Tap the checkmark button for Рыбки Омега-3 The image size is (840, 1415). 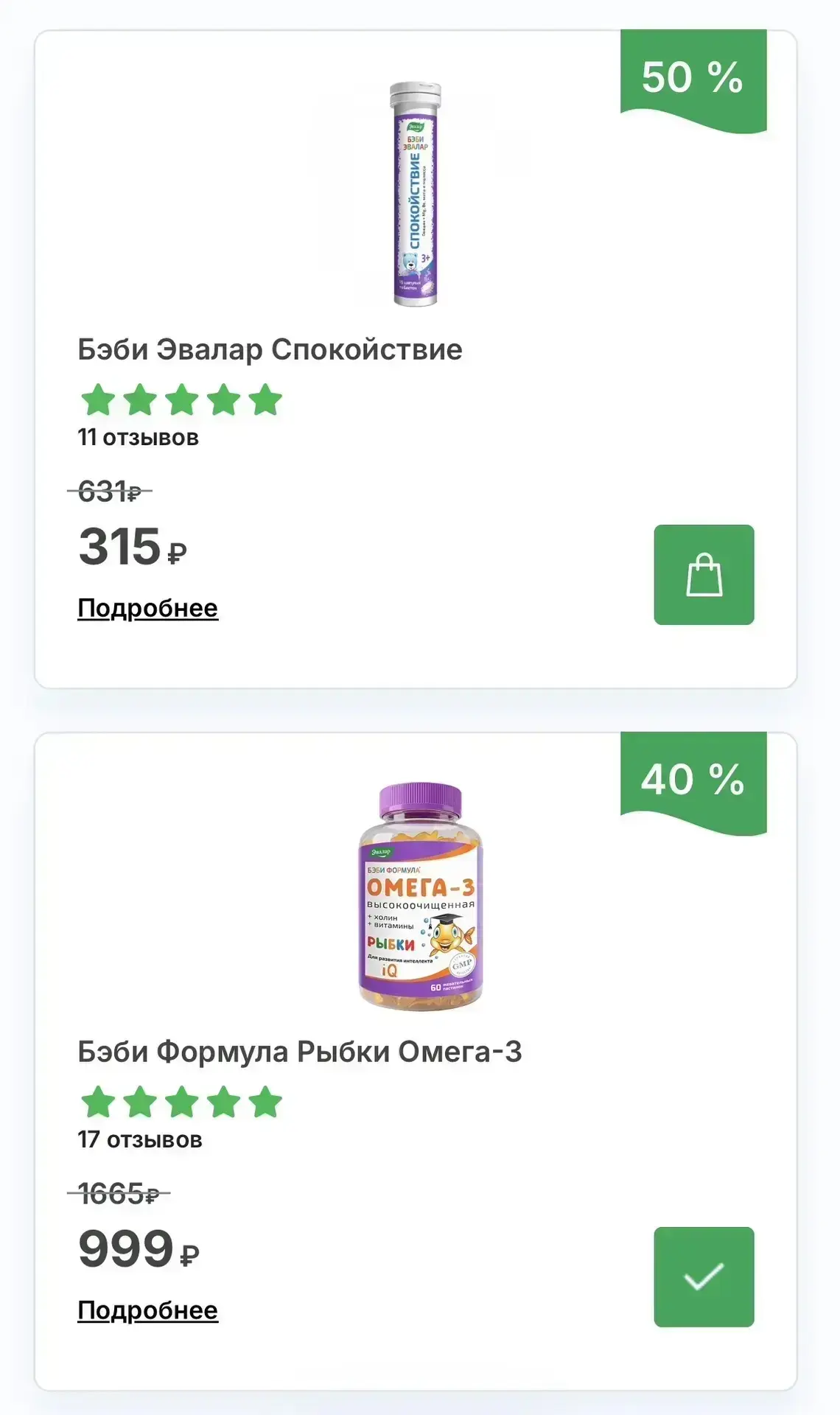point(704,1277)
